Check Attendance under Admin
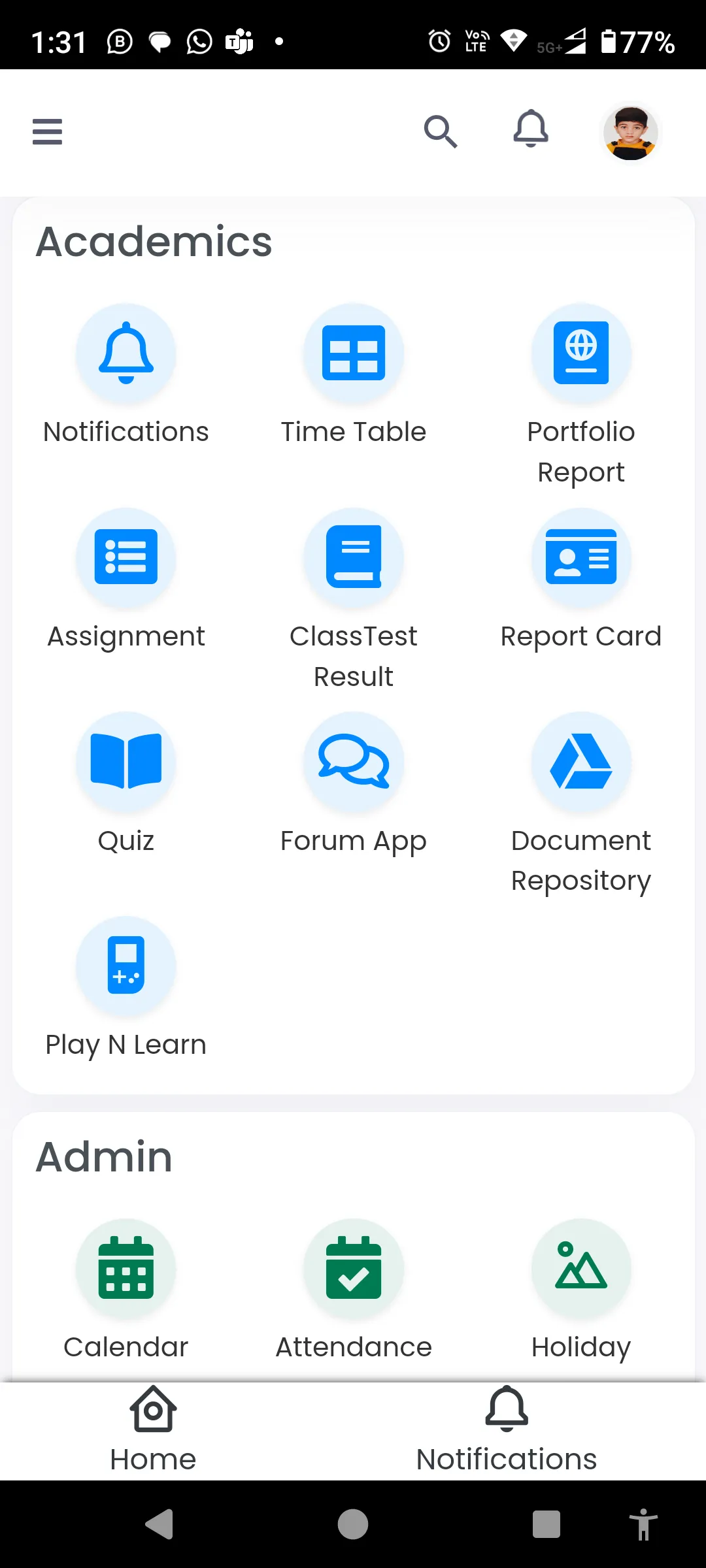This screenshot has height=1568, width=706. pos(354,1268)
